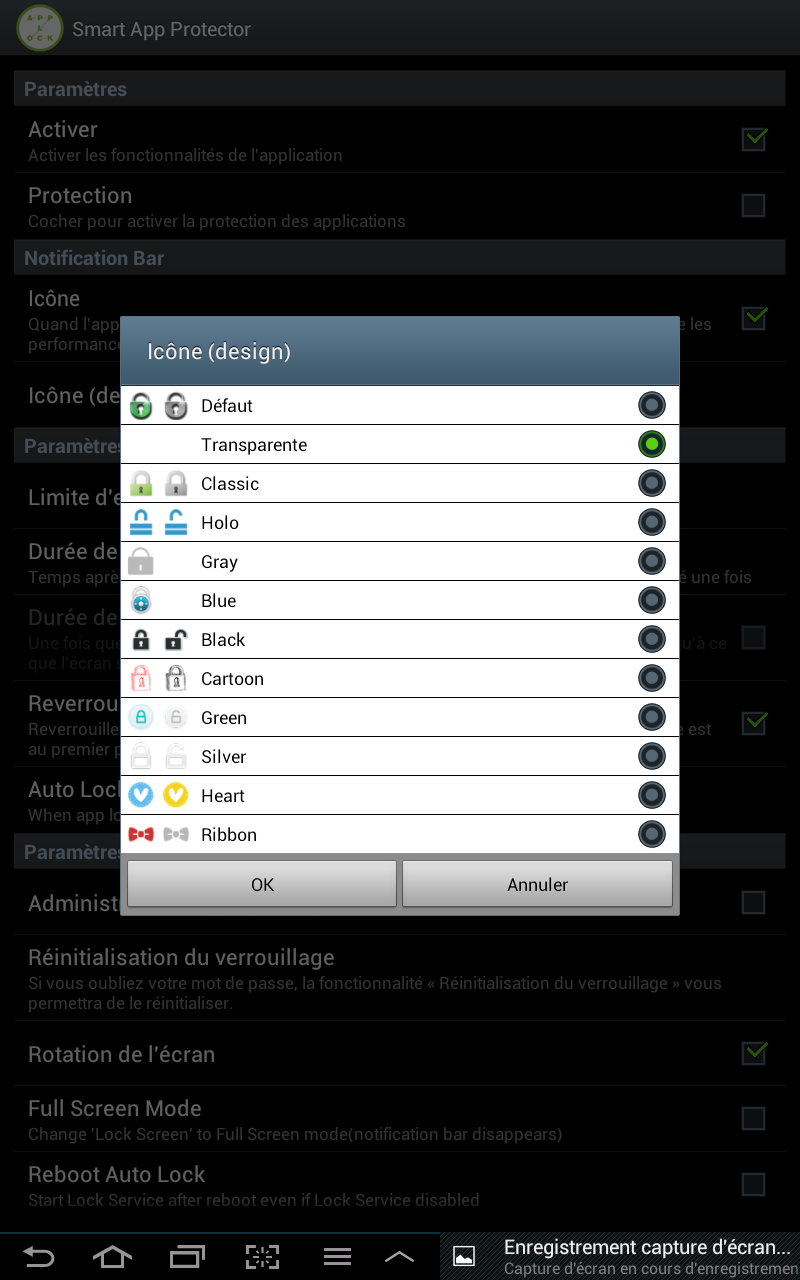Select the Transparente icon option

click(400, 444)
